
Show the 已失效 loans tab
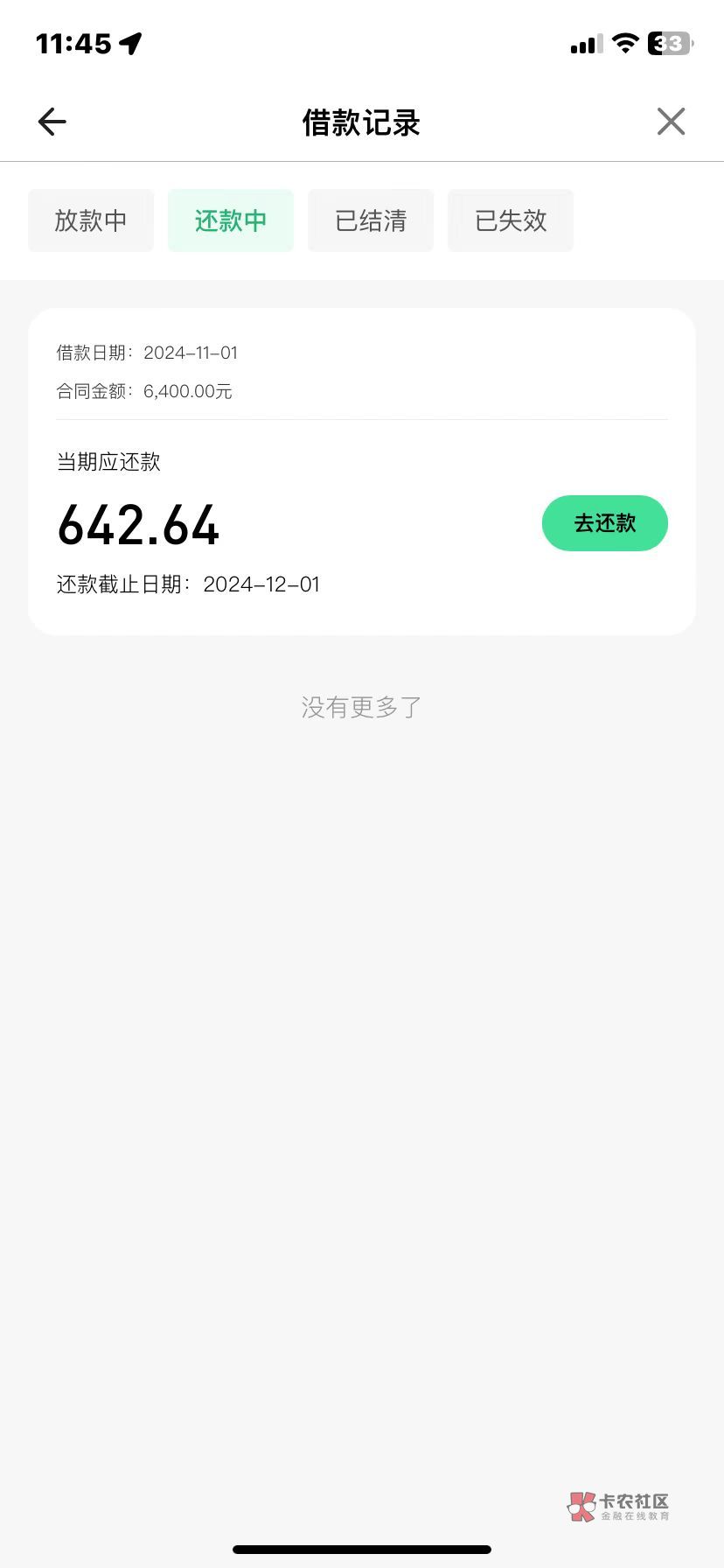pos(511,220)
